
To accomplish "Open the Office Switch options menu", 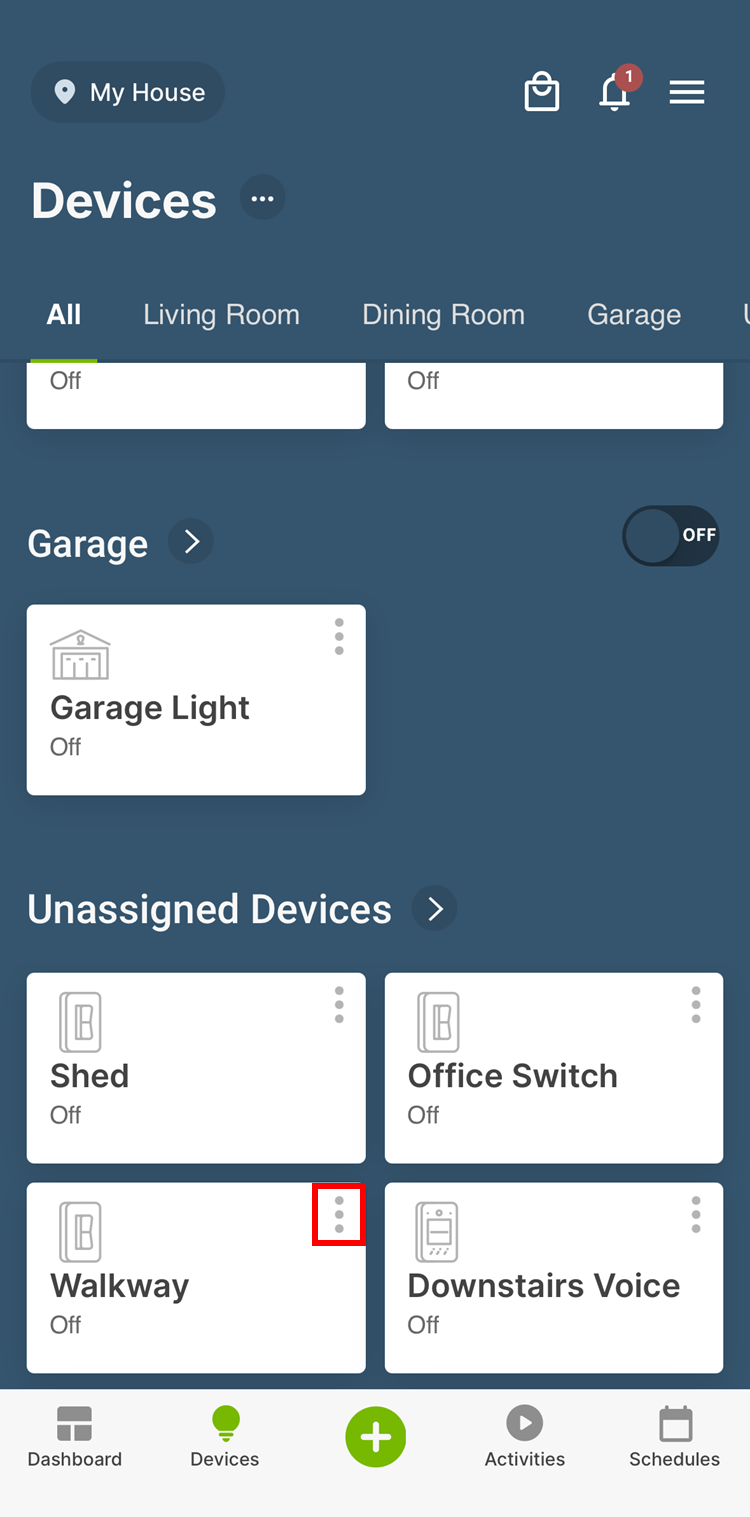I will (x=696, y=1006).
